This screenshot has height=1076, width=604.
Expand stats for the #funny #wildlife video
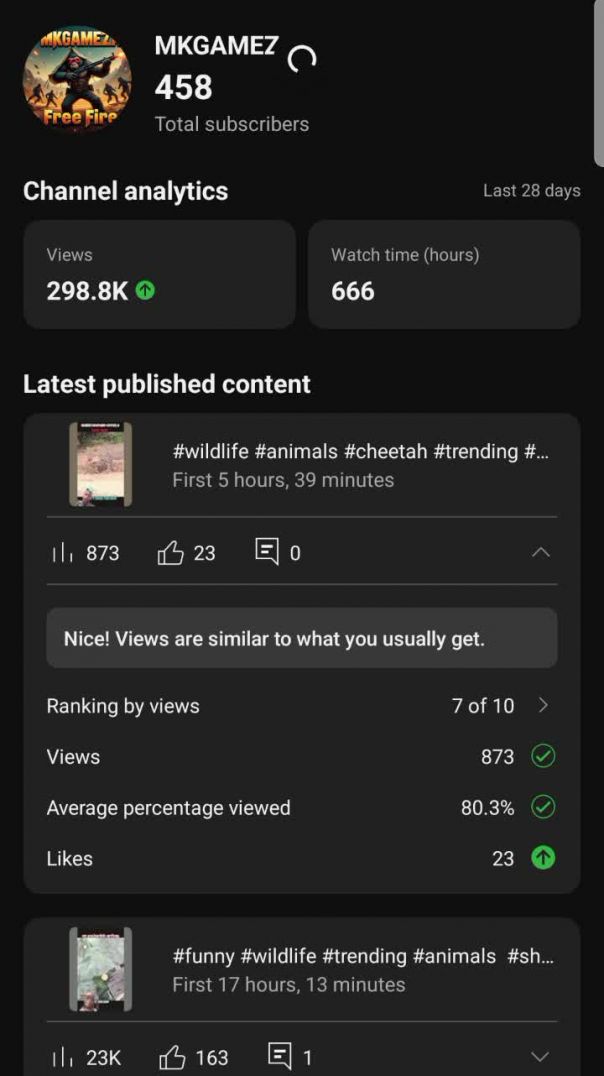pyautogui.click(x=540, y=1057)
